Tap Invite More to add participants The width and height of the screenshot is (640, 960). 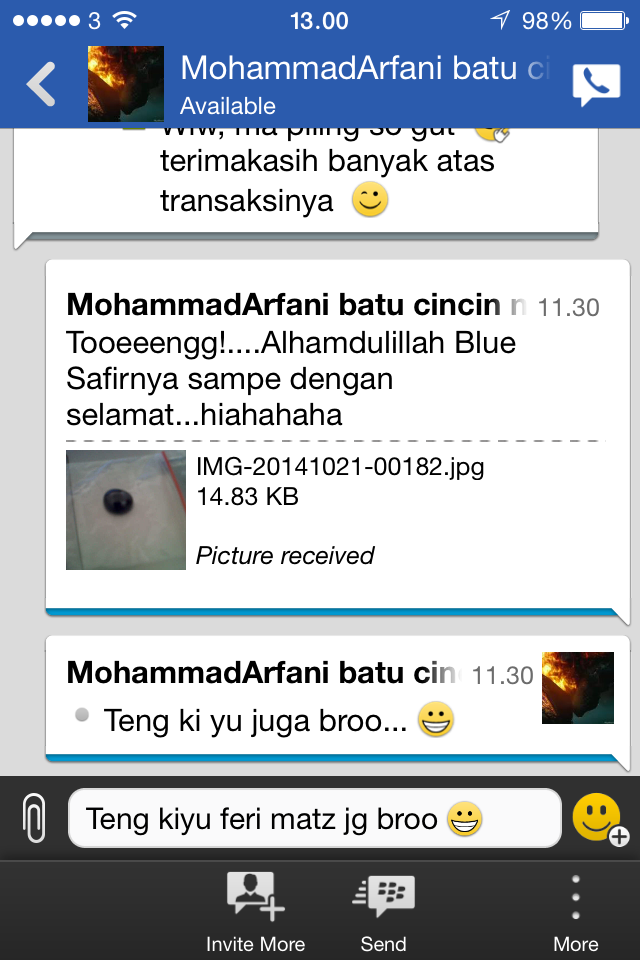click(x=256, y=910)
